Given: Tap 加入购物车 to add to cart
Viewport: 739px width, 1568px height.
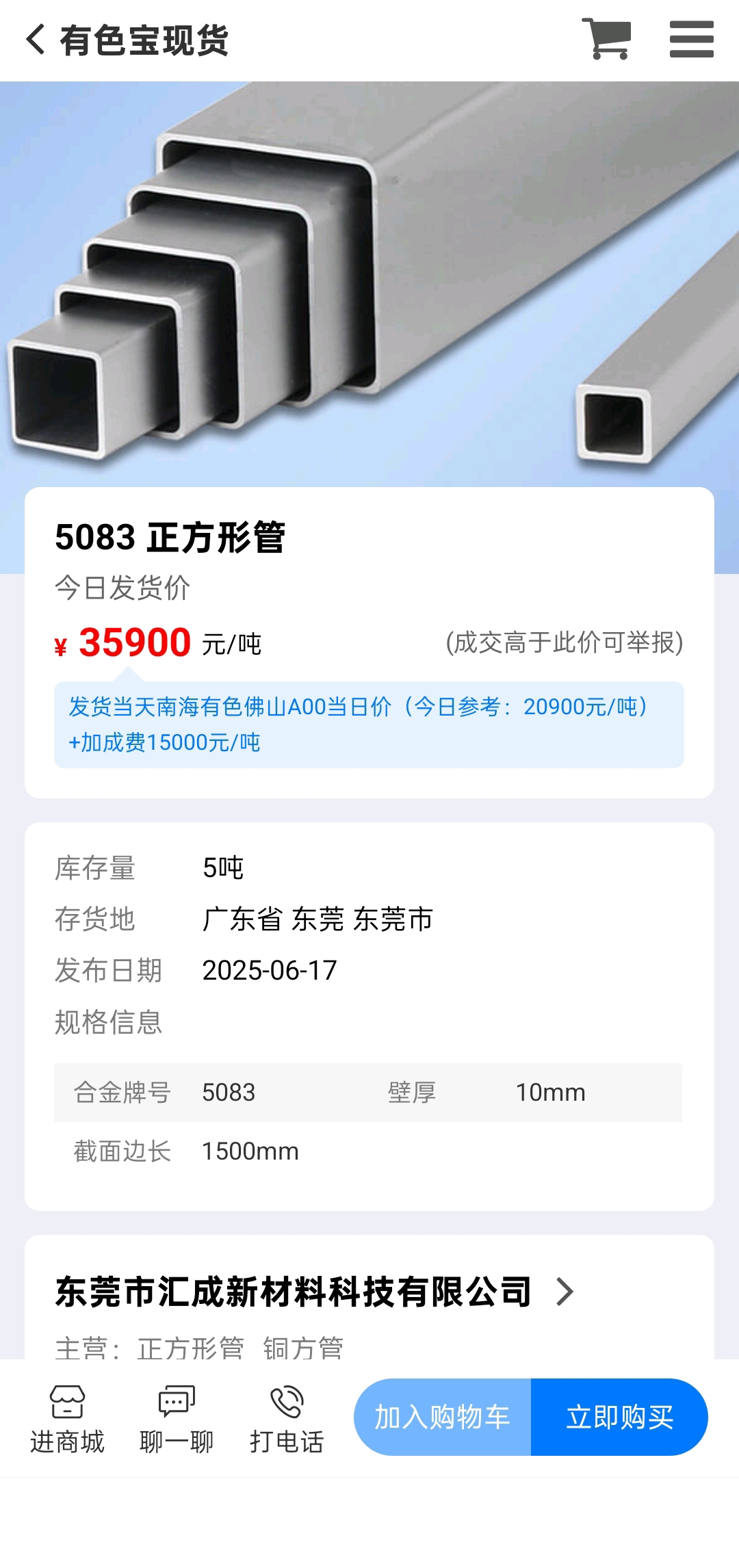Looking at the screenshot, I should pos(443,1417).
